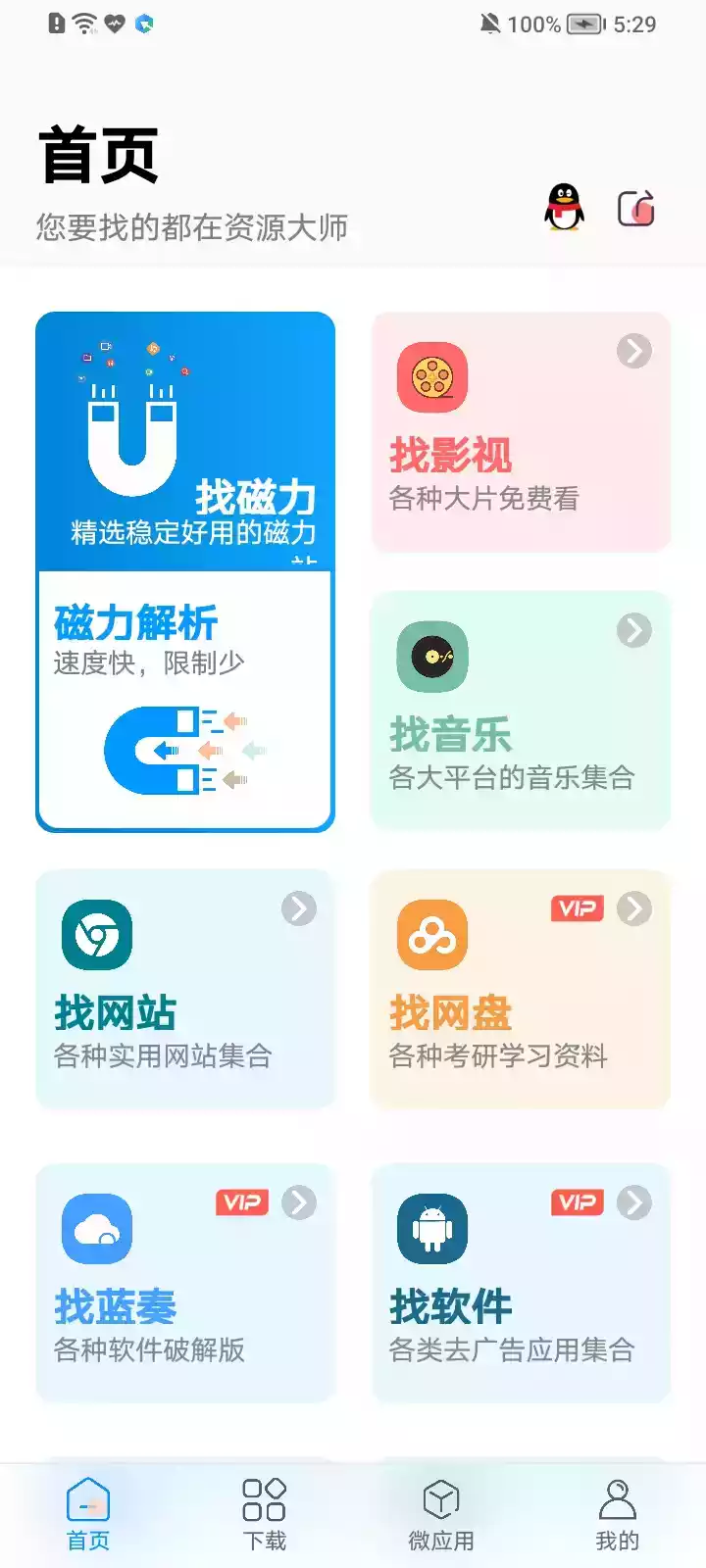This screenshot has width=706, height=1568.
Task: Open the 找影视 card chevron arrow
Action: 633,351
